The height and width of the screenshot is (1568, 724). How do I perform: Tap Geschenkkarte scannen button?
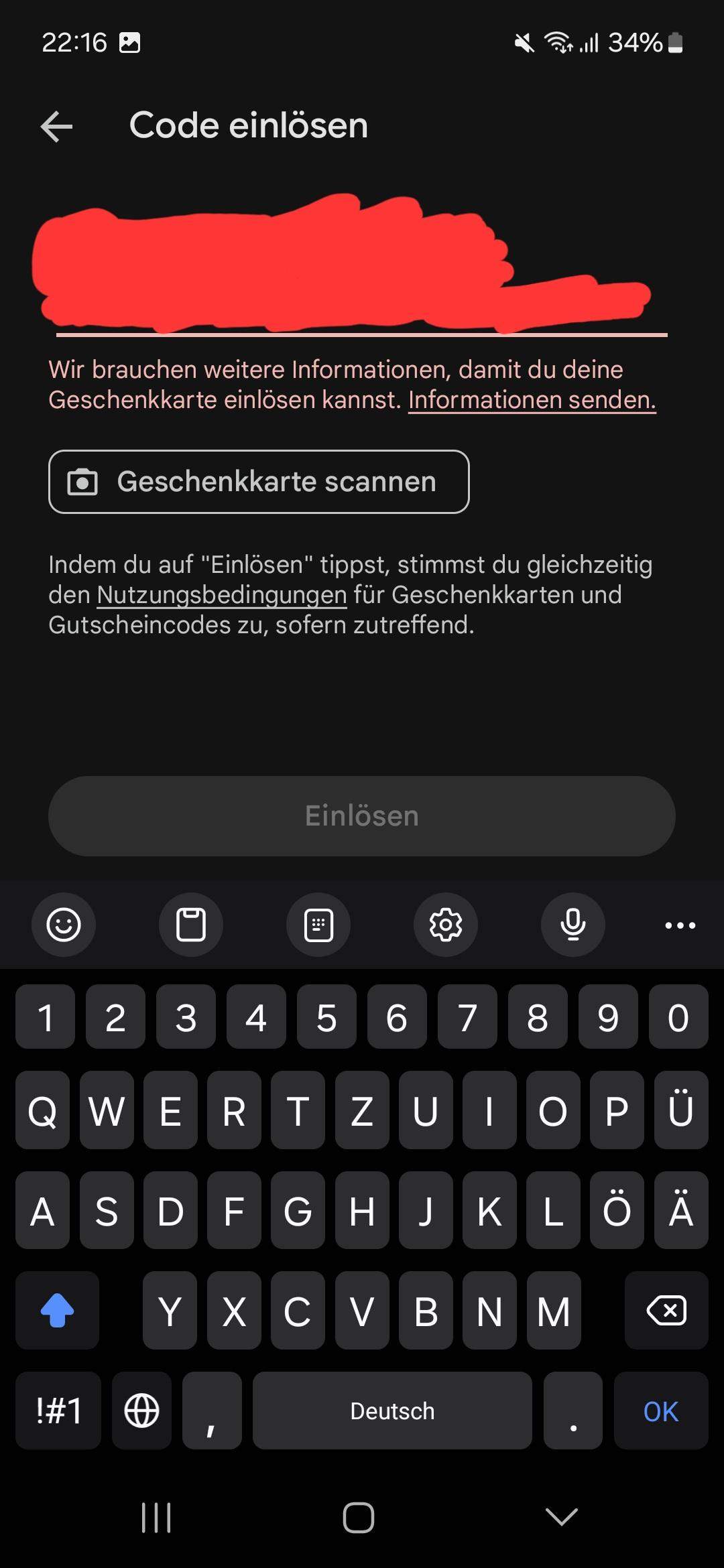point(259,482)
